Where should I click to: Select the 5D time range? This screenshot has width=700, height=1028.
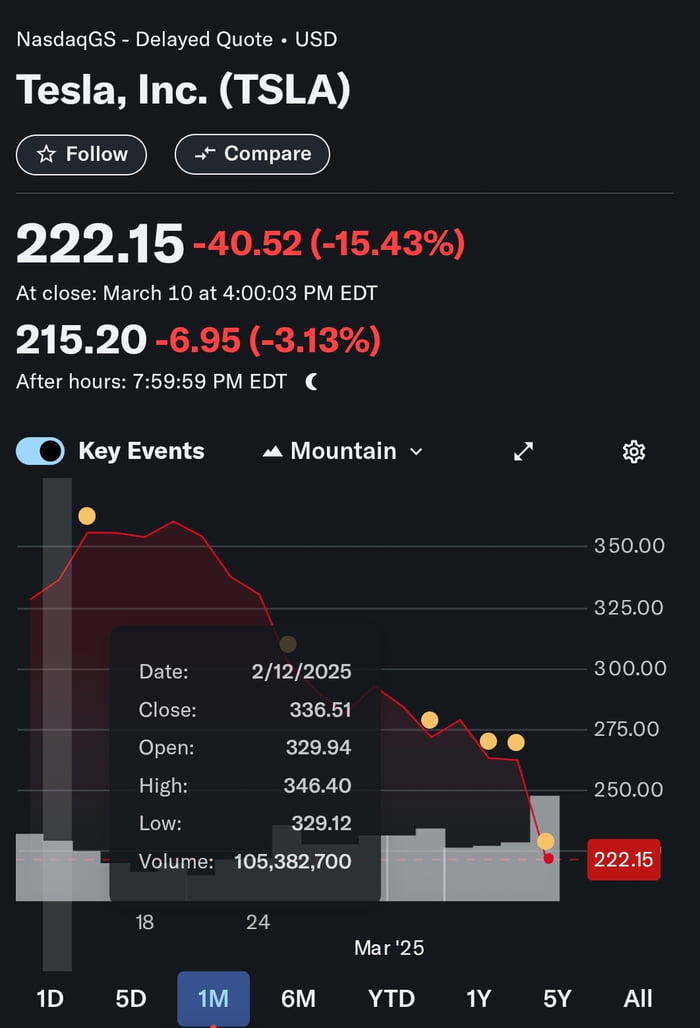pyautogui.click(x=131, y=998)
